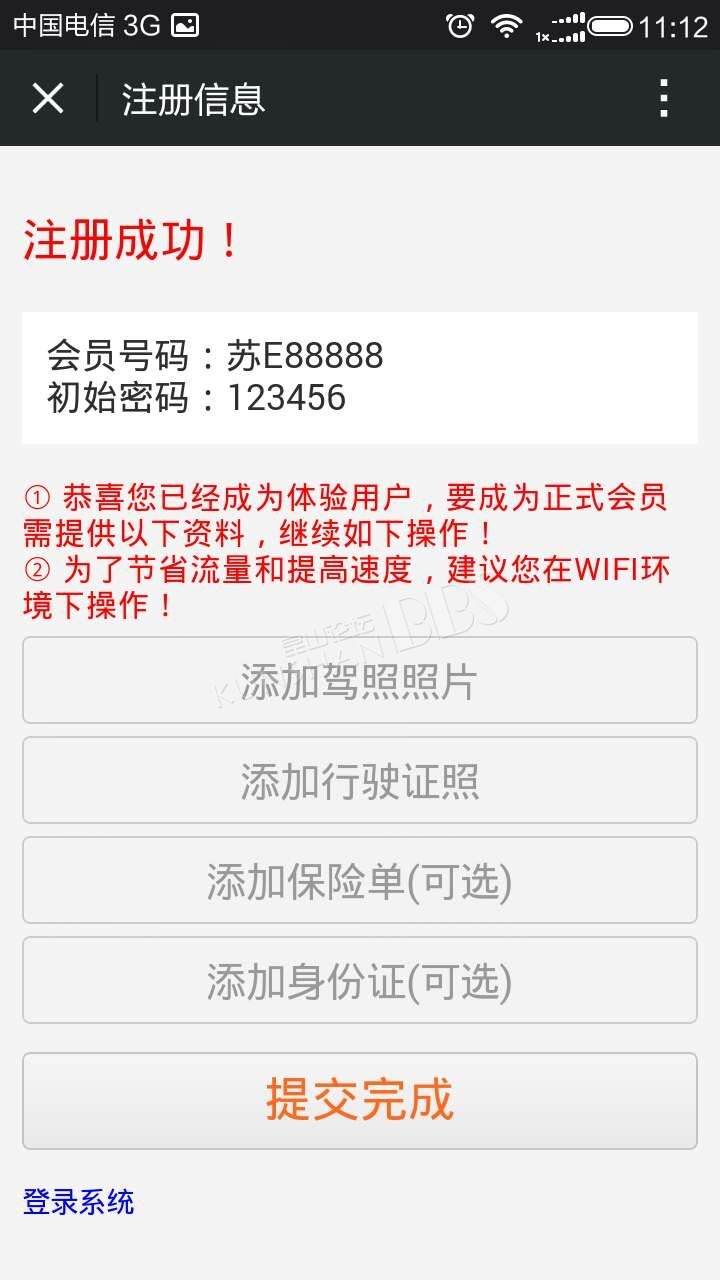Choose 添加身份证(可选) button
The image size is (720, 1280).
coord(360,980)
